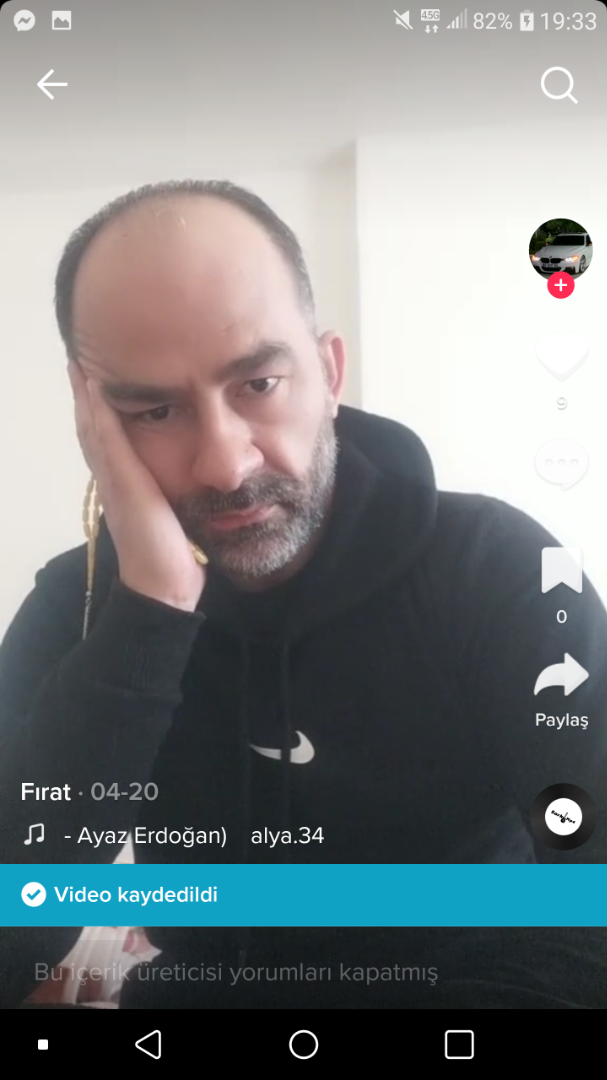
Task: Share video via Paylaş arrow
Action: click(x=561, y=677)
